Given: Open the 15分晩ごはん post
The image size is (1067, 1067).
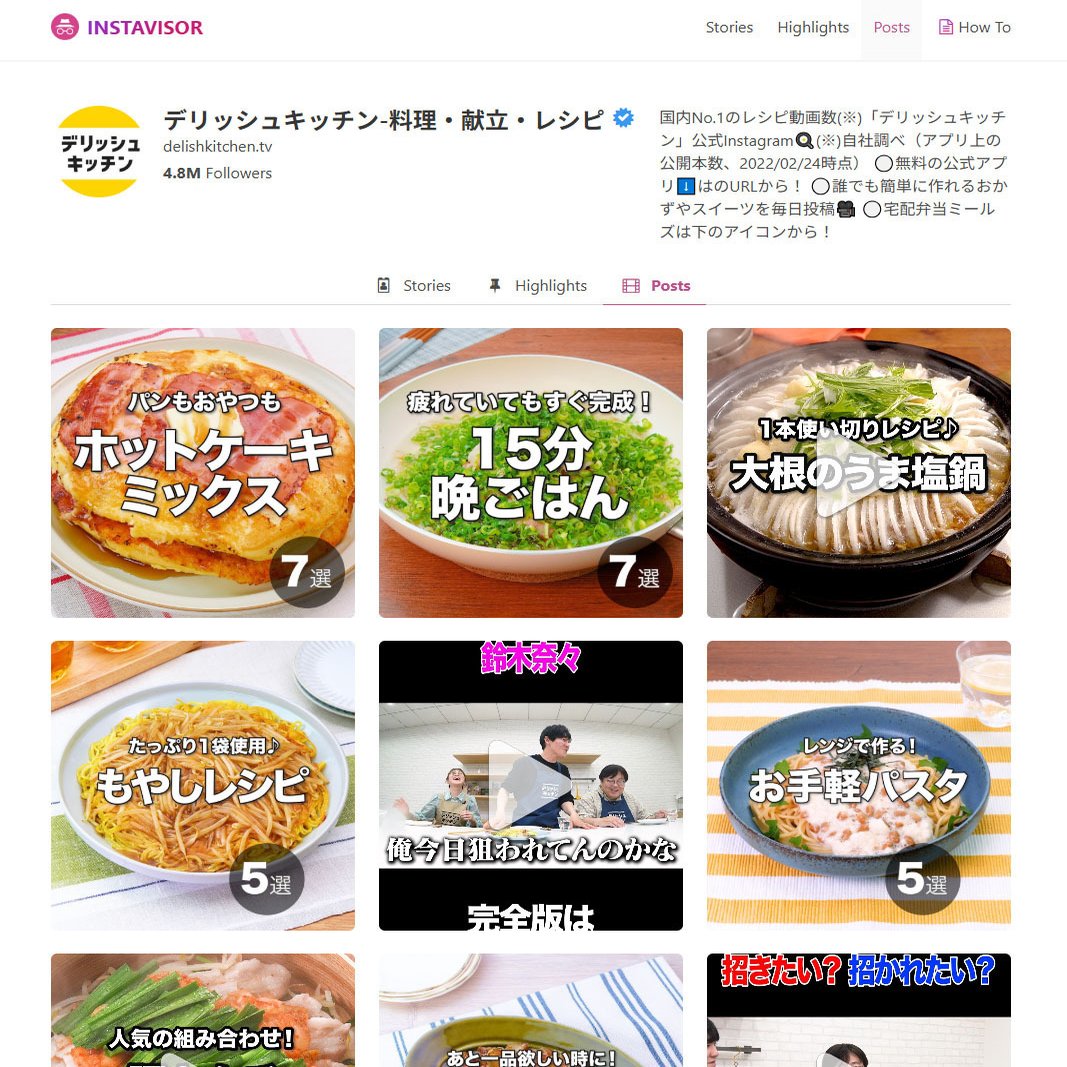Looking at the screenshot, I should point(531,473).
